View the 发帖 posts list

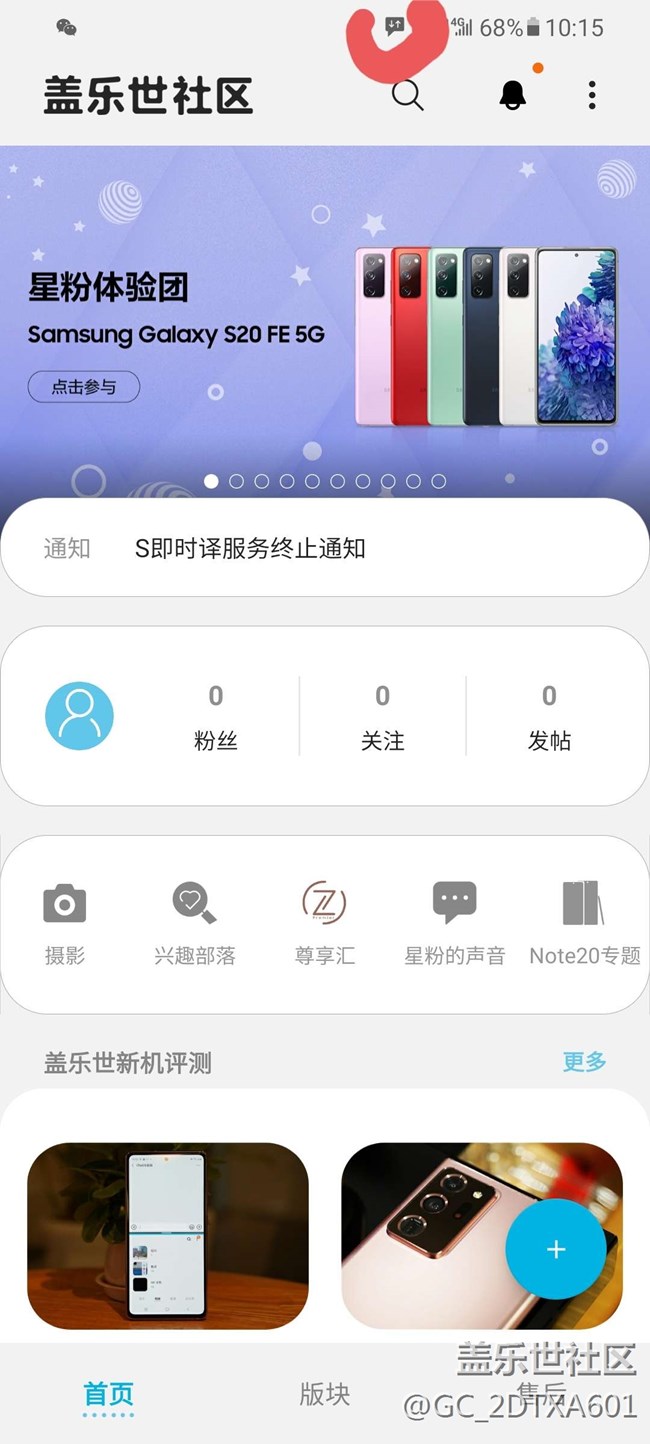point(549,716)
